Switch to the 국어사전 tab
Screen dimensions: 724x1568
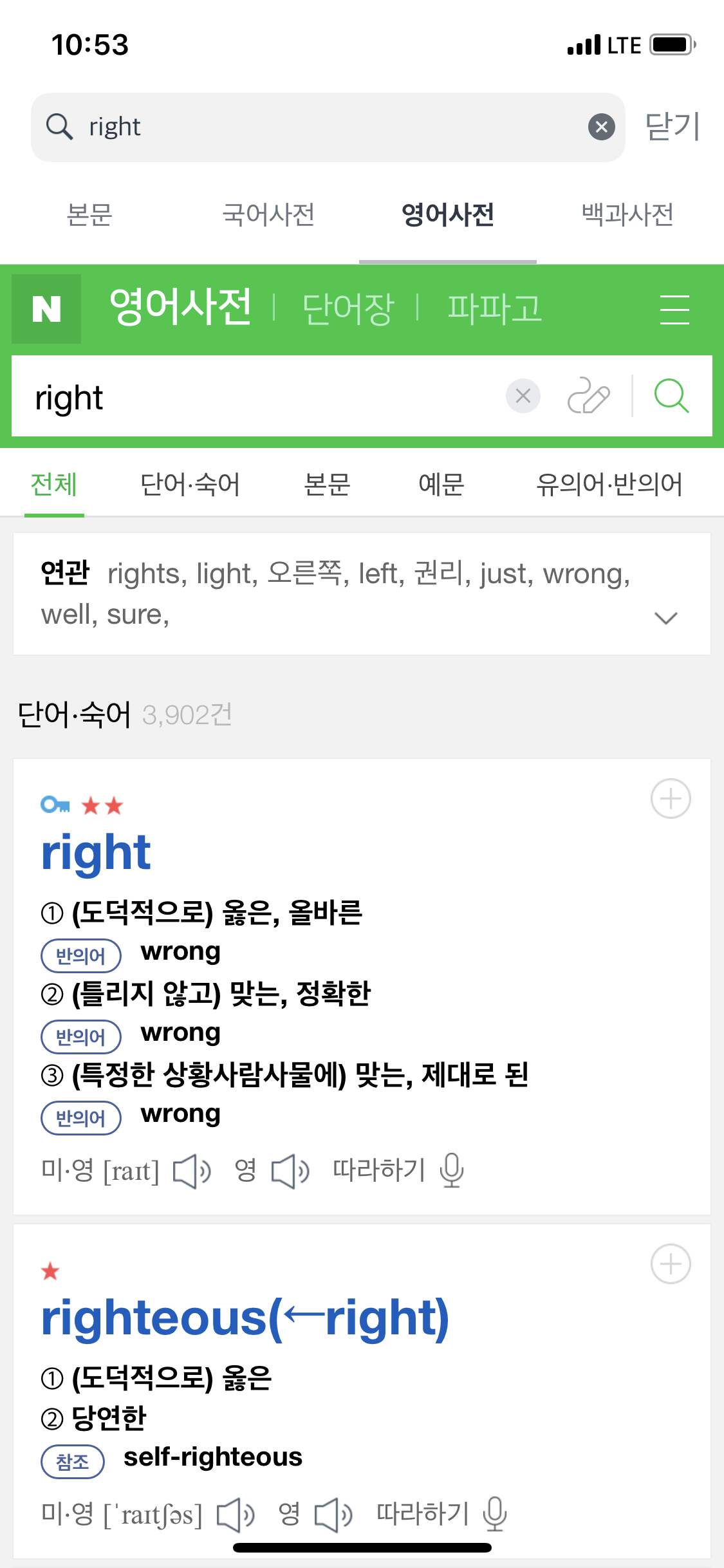click(268, 214)
